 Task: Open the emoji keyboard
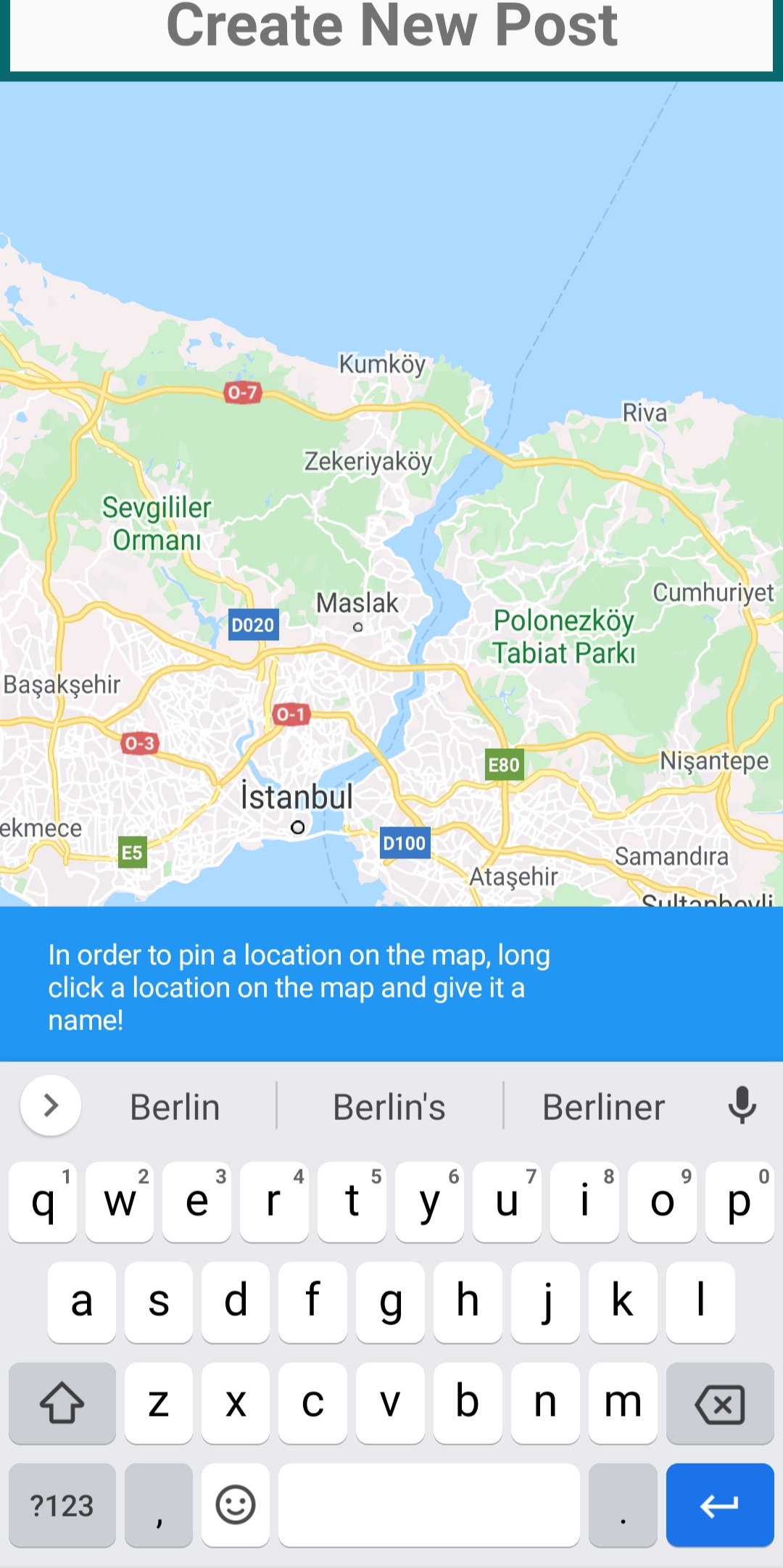(x=236, y=1506)
